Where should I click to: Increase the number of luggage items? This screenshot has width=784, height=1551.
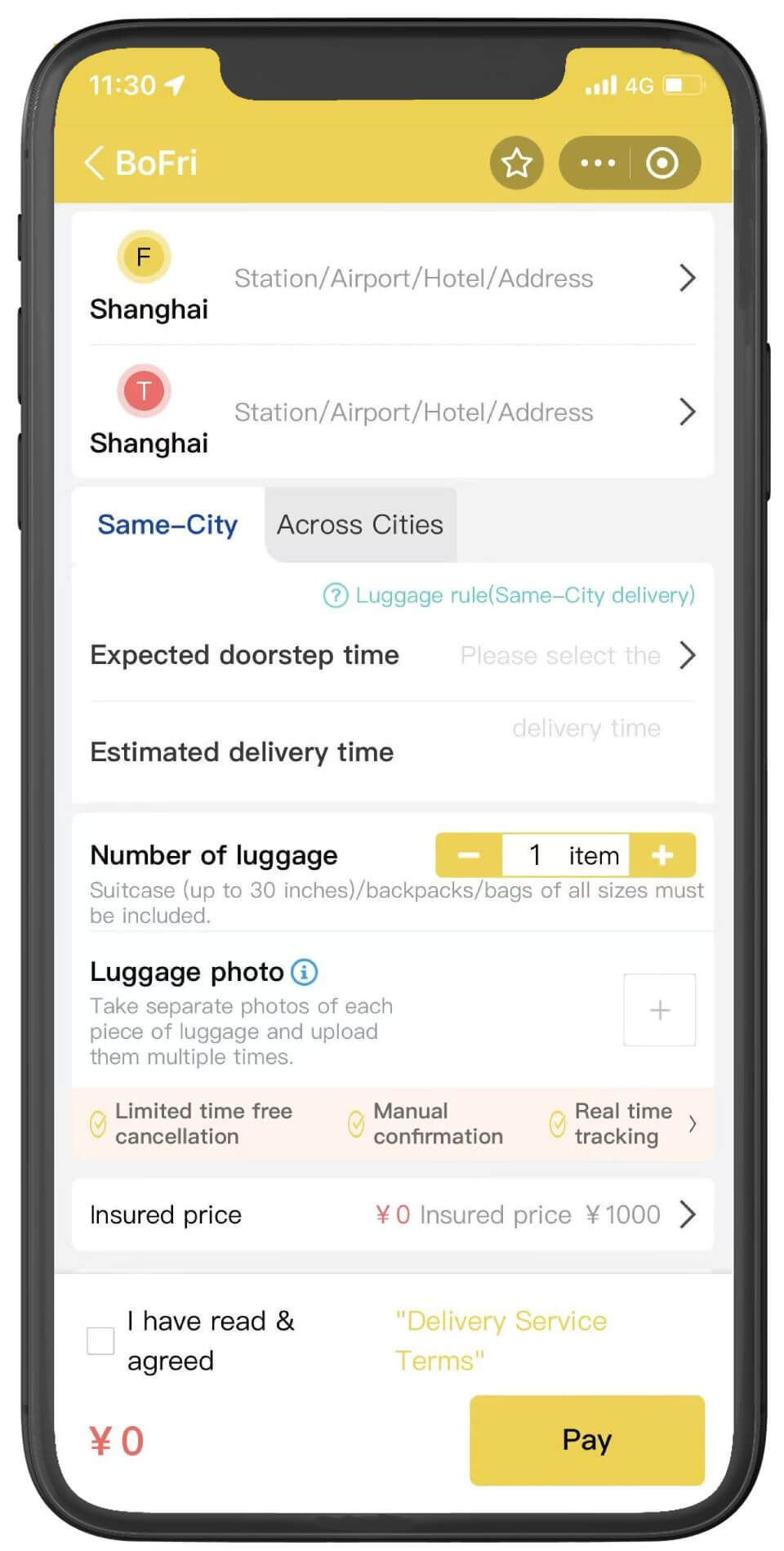point(662,855)
